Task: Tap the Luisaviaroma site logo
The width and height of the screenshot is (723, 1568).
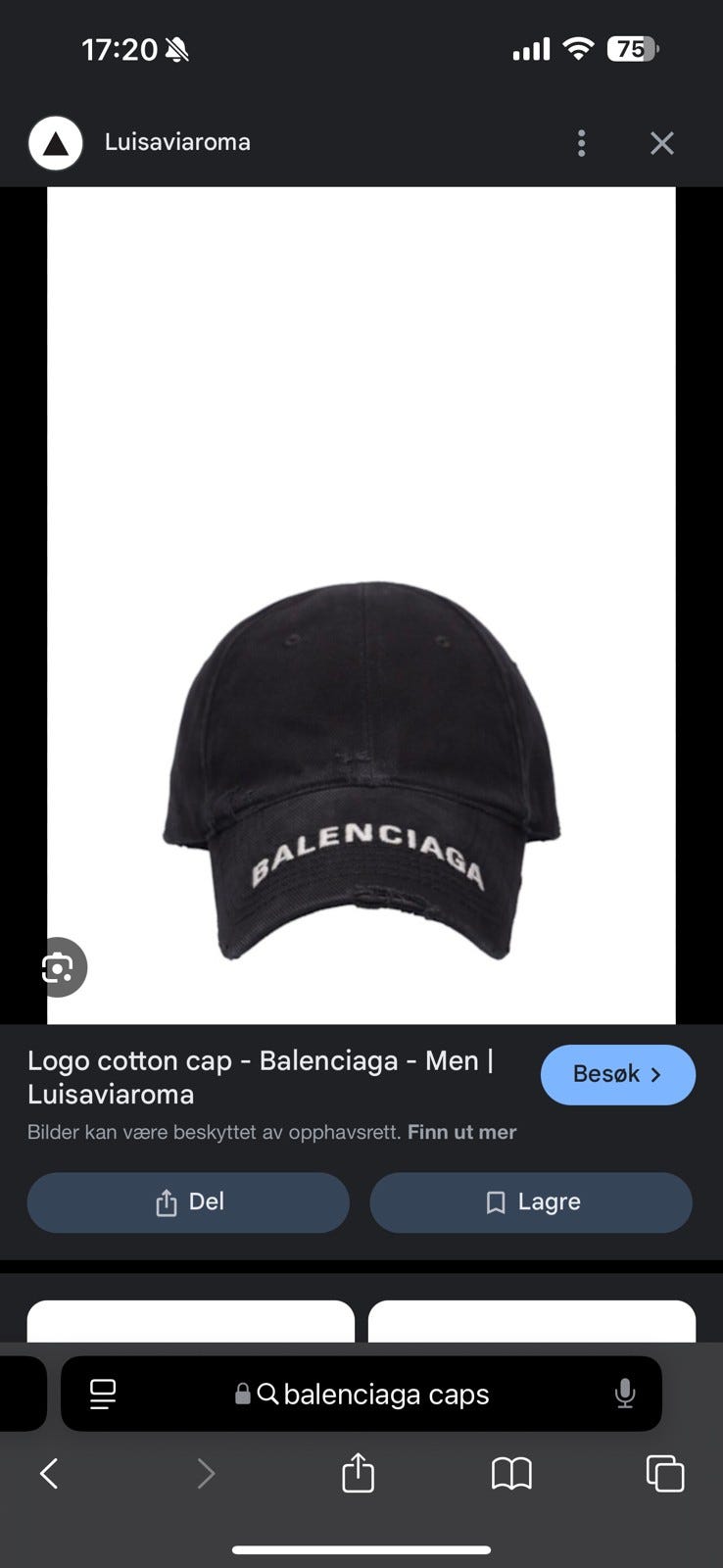Action: 55,143
